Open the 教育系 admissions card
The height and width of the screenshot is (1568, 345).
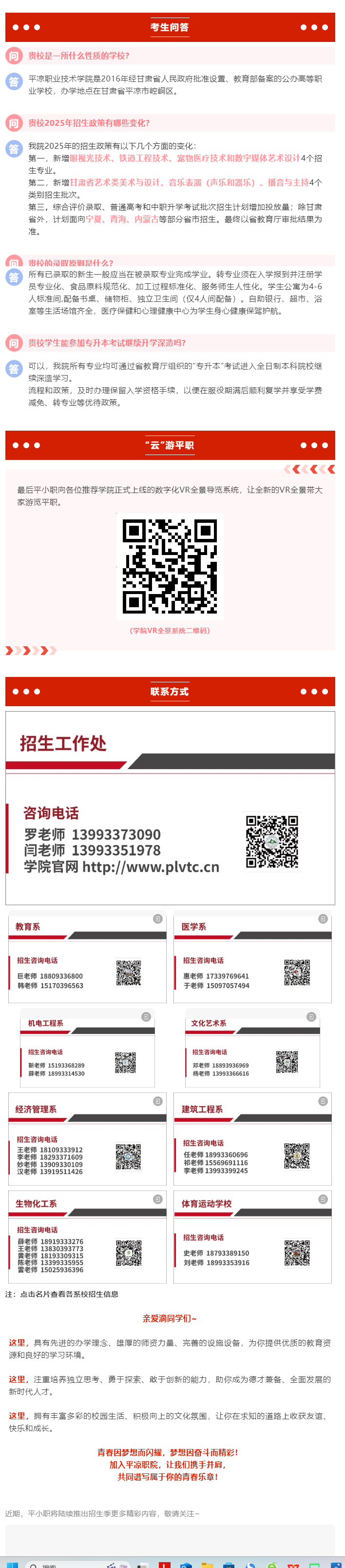[x=87, y=957]
